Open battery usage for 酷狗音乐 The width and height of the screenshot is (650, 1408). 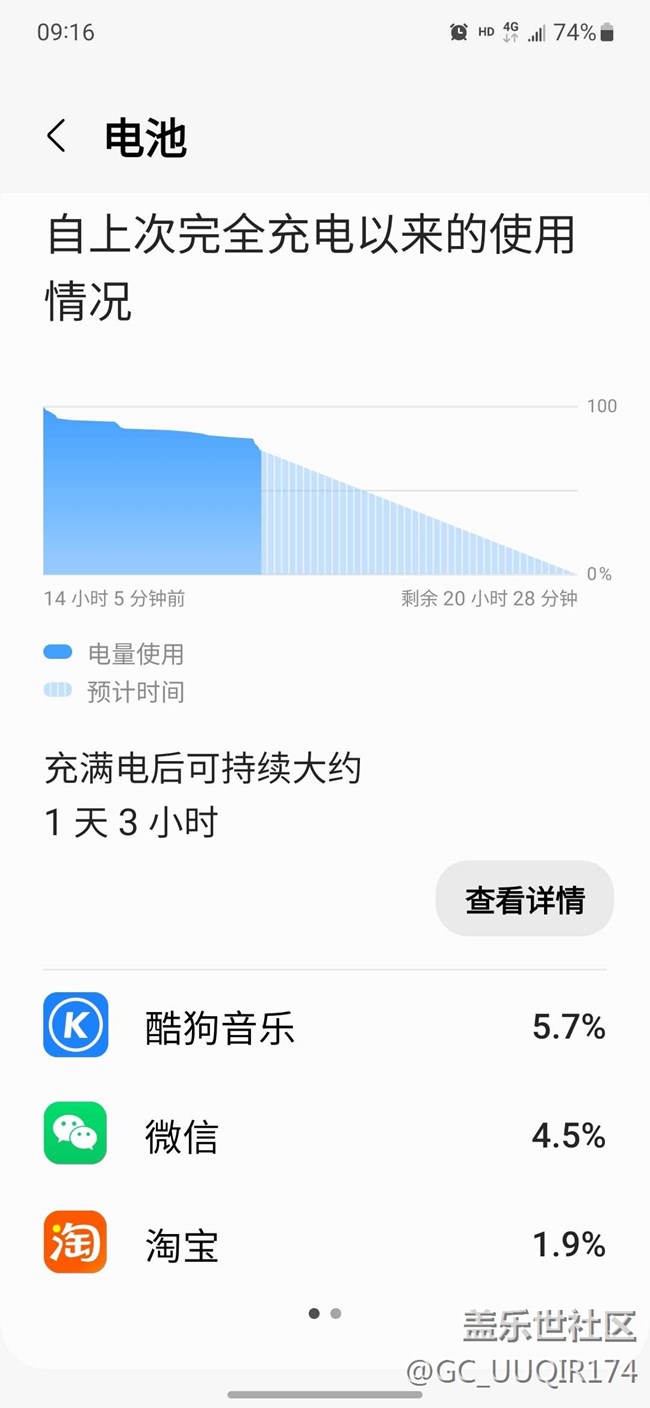click(325, 1025)
